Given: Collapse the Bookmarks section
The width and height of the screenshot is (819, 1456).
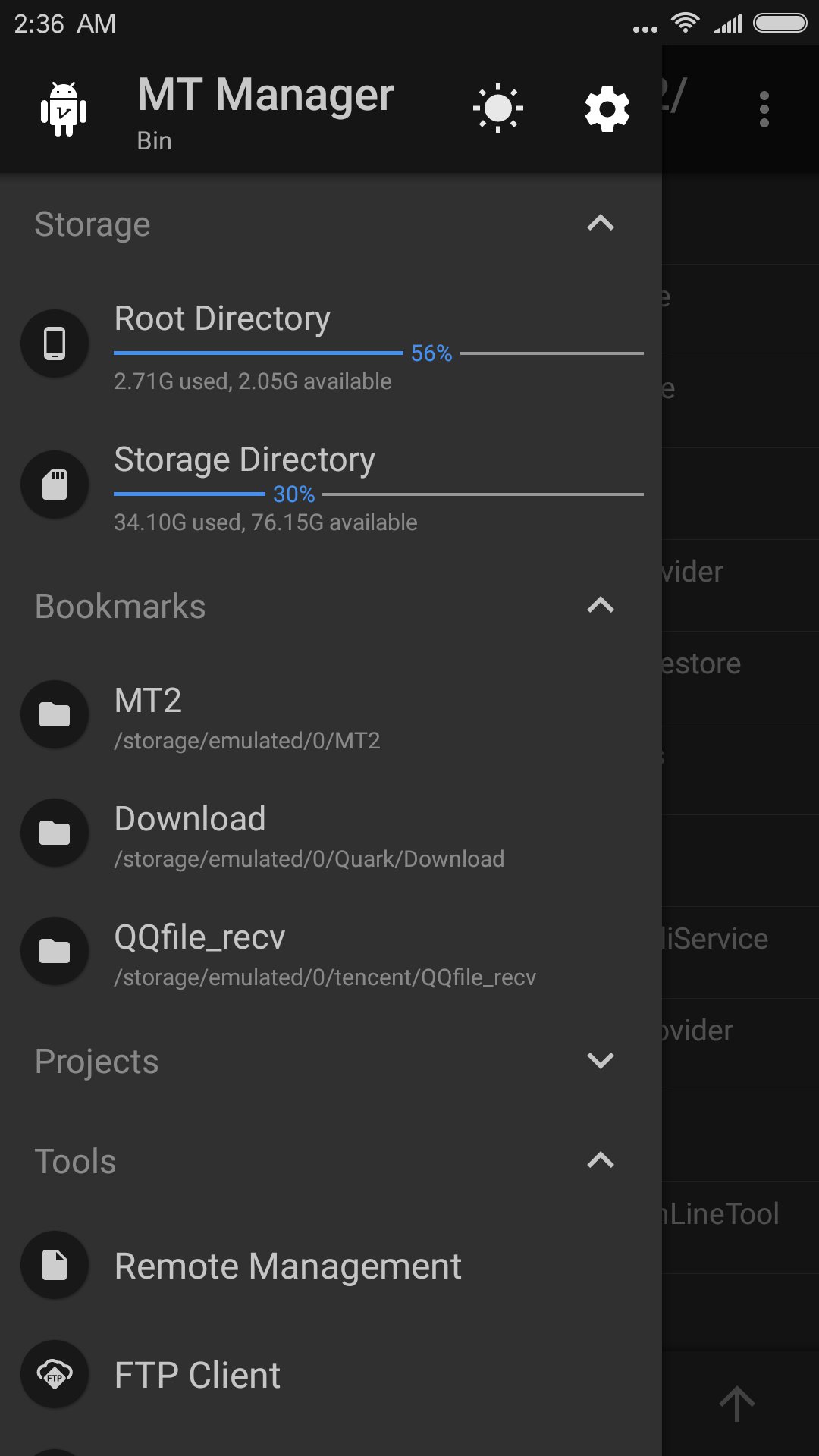Looking at the screenshot, I should [600, 605].
